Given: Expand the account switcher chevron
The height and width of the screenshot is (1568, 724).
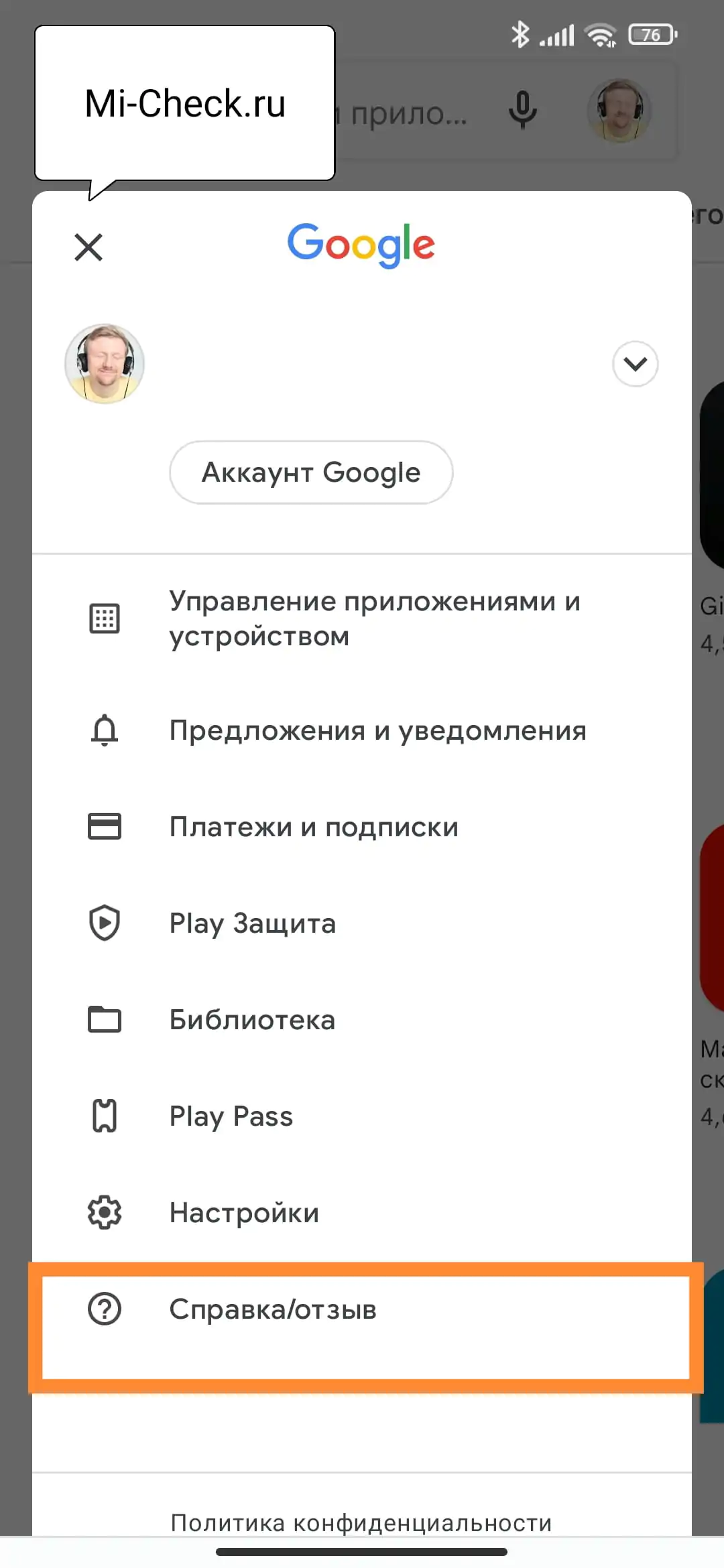Looking at the screenshot, I should tap(635, 364).
